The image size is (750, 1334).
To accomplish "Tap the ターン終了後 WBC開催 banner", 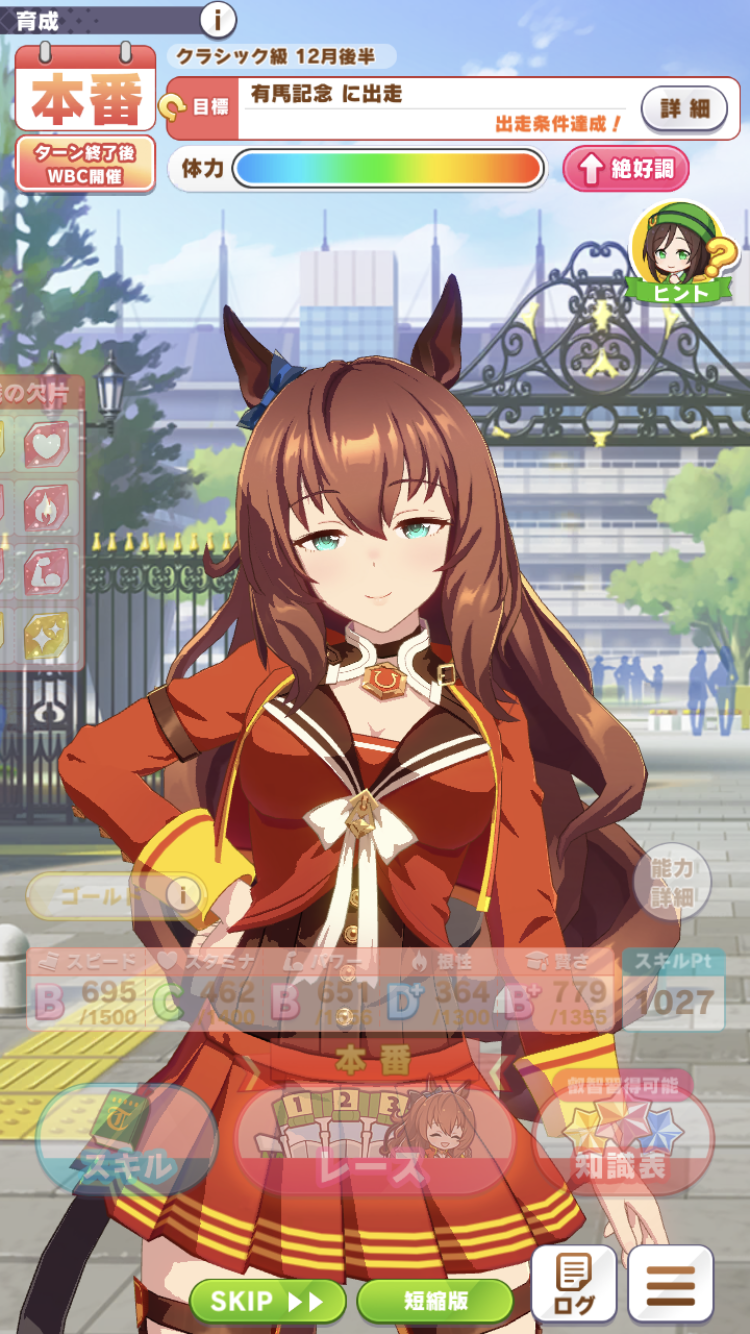I will pyautogui.click(x=86, y=165).
